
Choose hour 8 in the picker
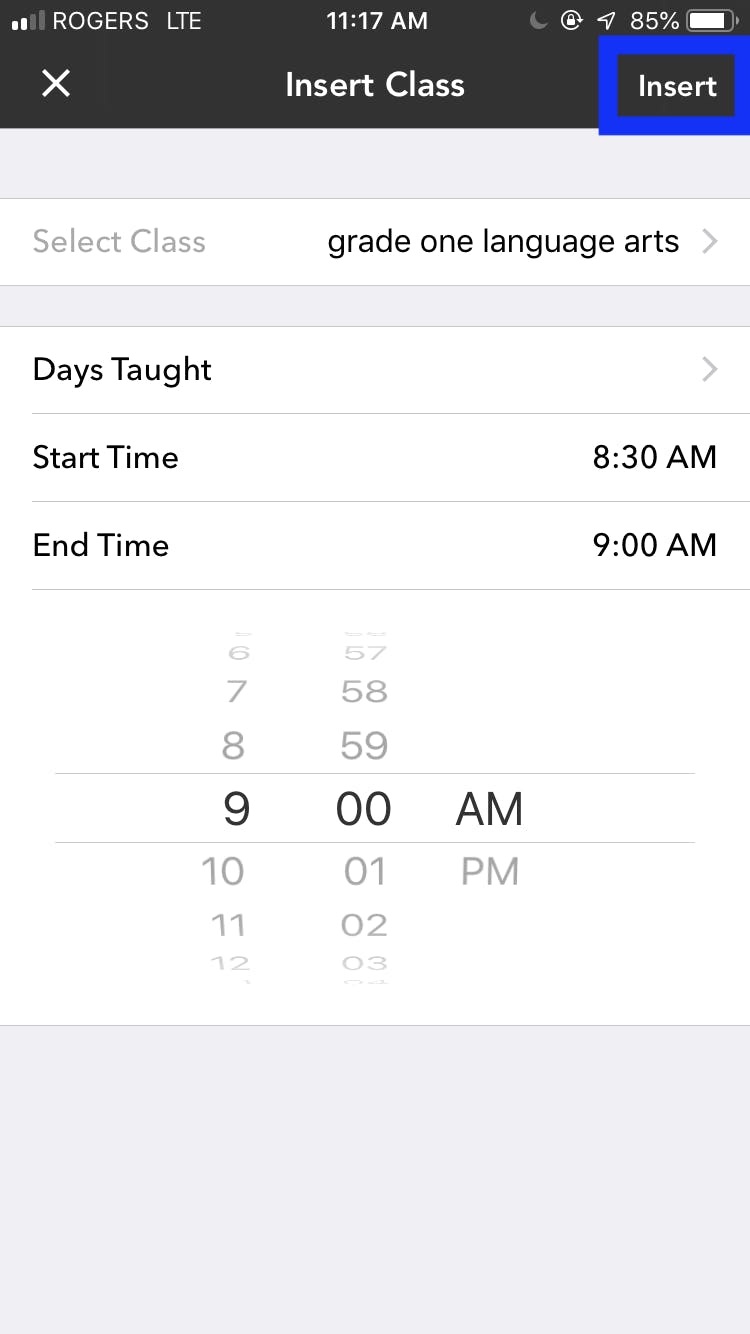pyautogui.click(x=233, y=746)
